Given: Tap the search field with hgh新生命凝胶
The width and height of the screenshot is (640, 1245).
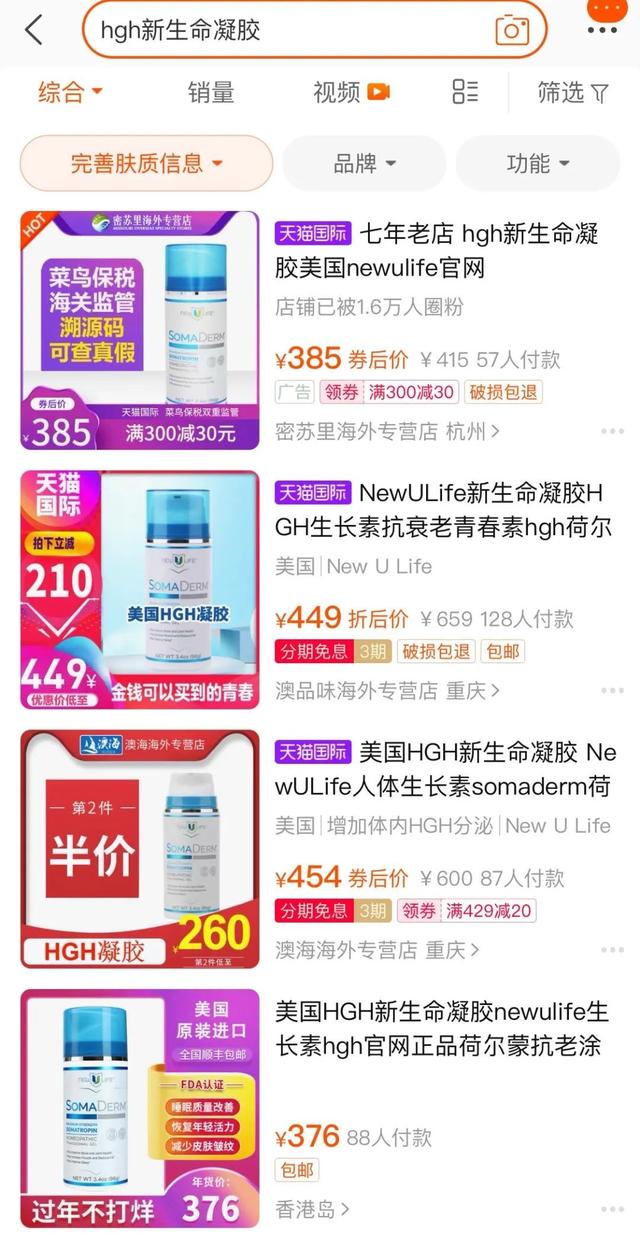Looking at the screenshot, I should (290, 30).
